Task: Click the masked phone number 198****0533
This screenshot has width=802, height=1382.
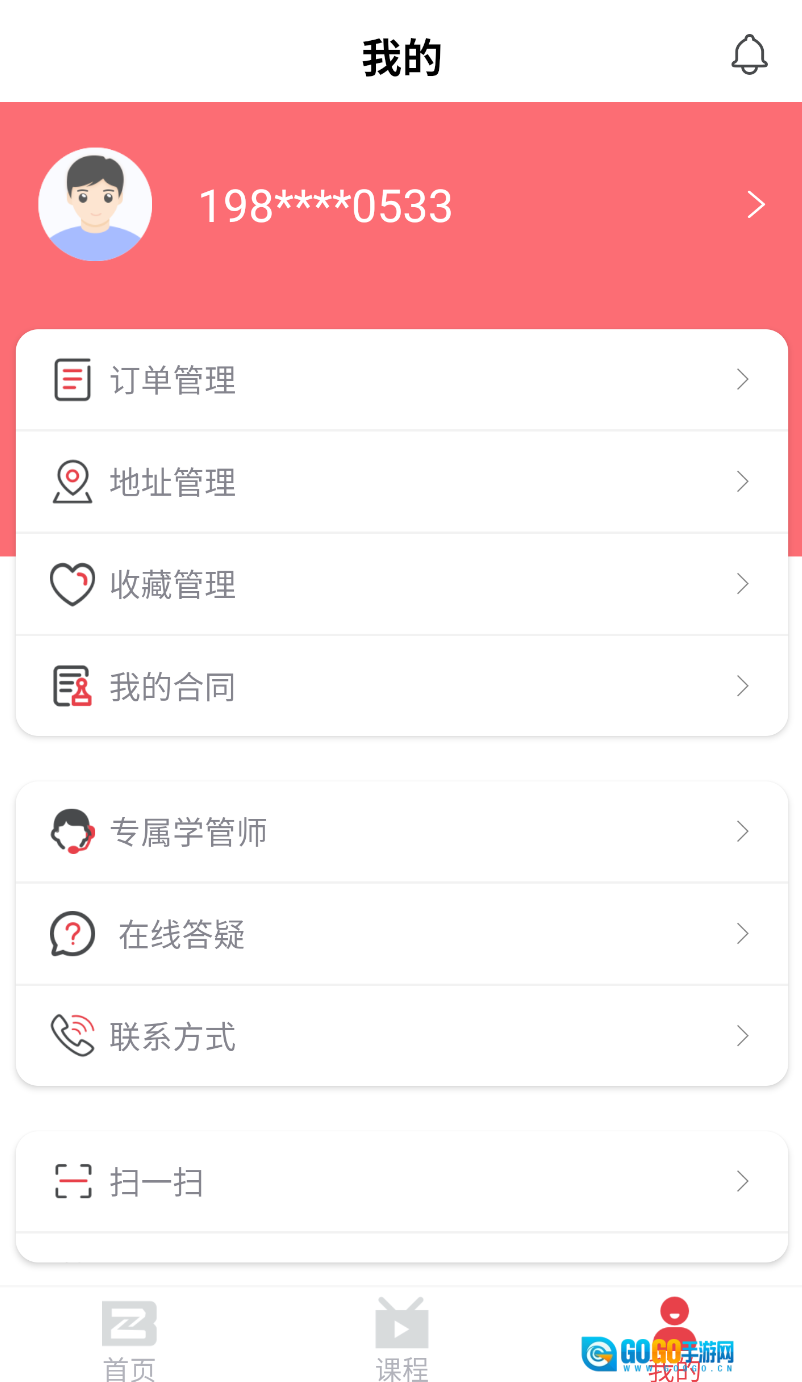Action: [326, 204]
